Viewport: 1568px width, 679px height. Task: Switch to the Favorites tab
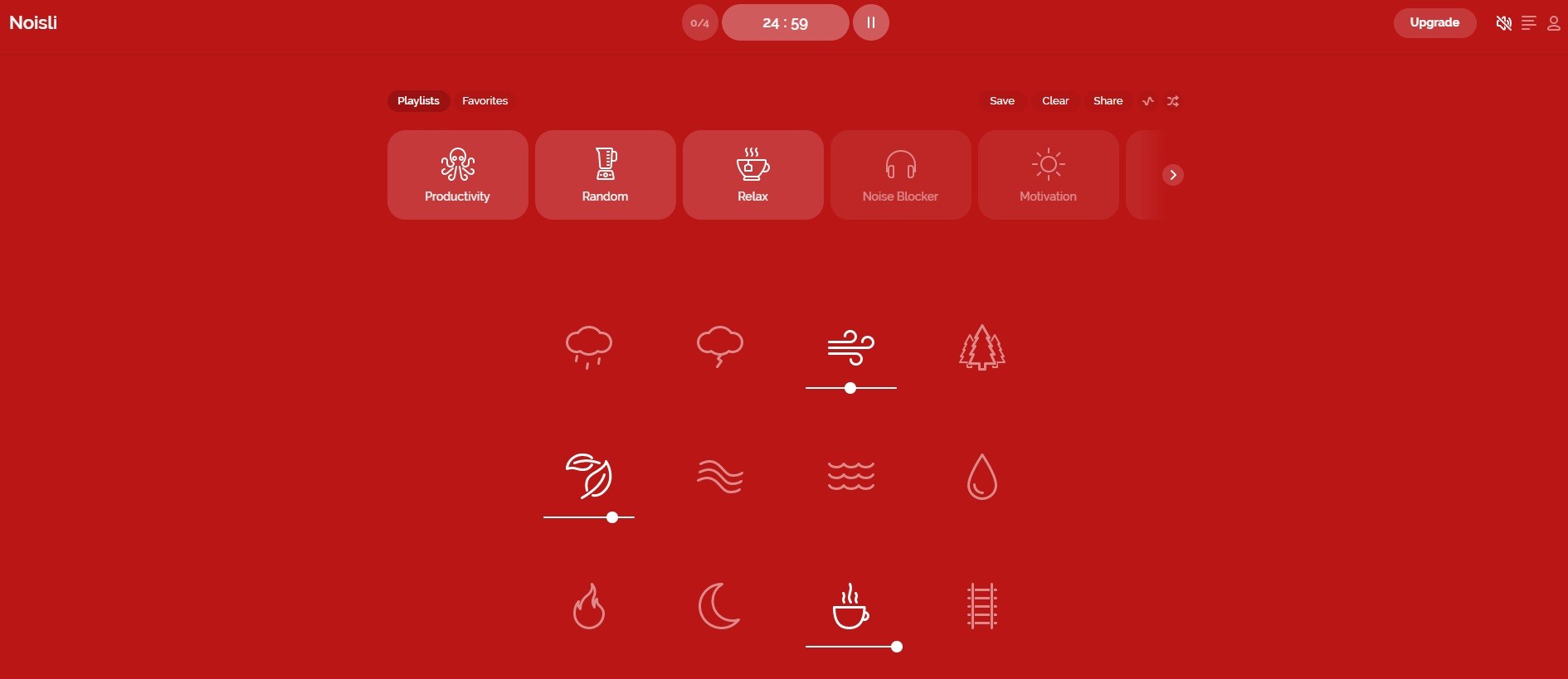click(x=485, y=101)
